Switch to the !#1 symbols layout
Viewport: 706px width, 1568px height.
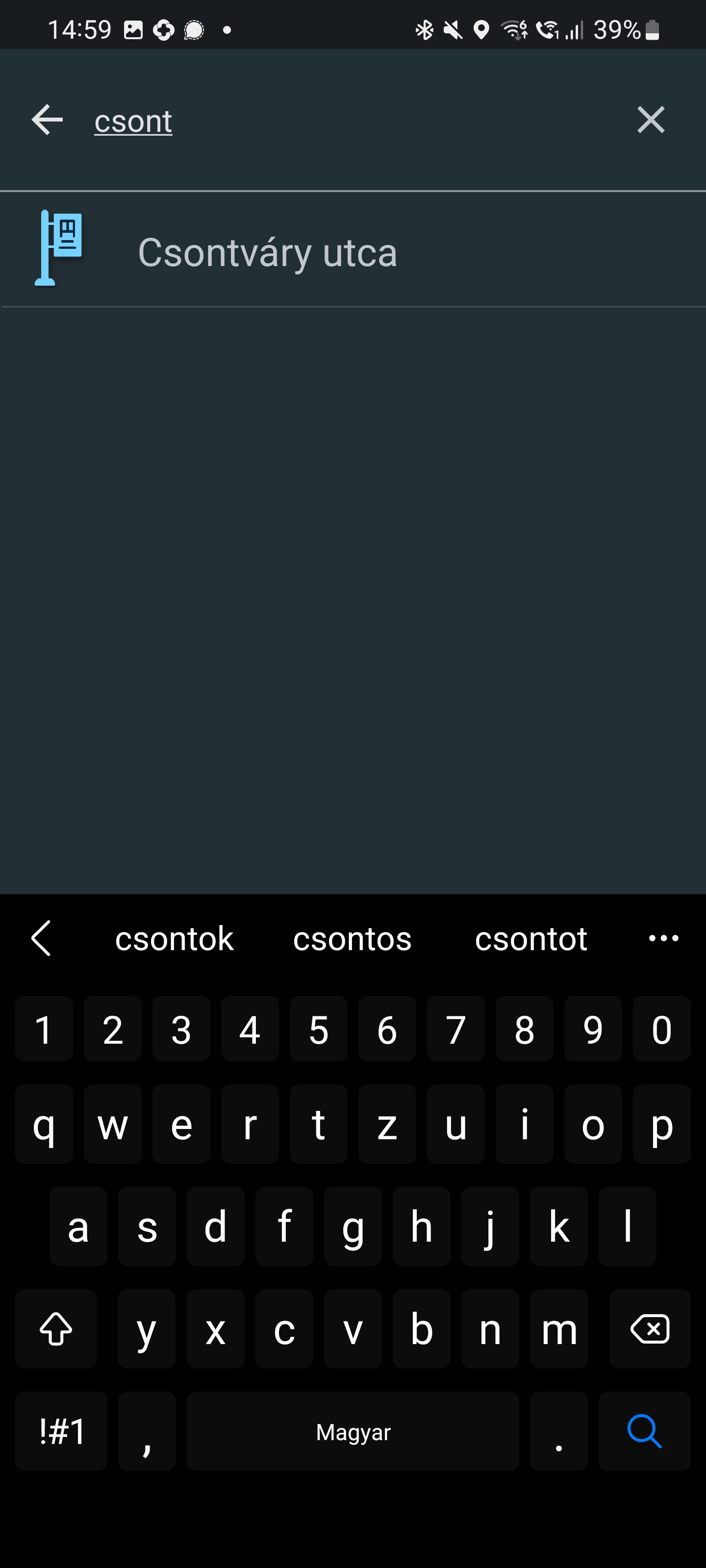point(61,1430)
